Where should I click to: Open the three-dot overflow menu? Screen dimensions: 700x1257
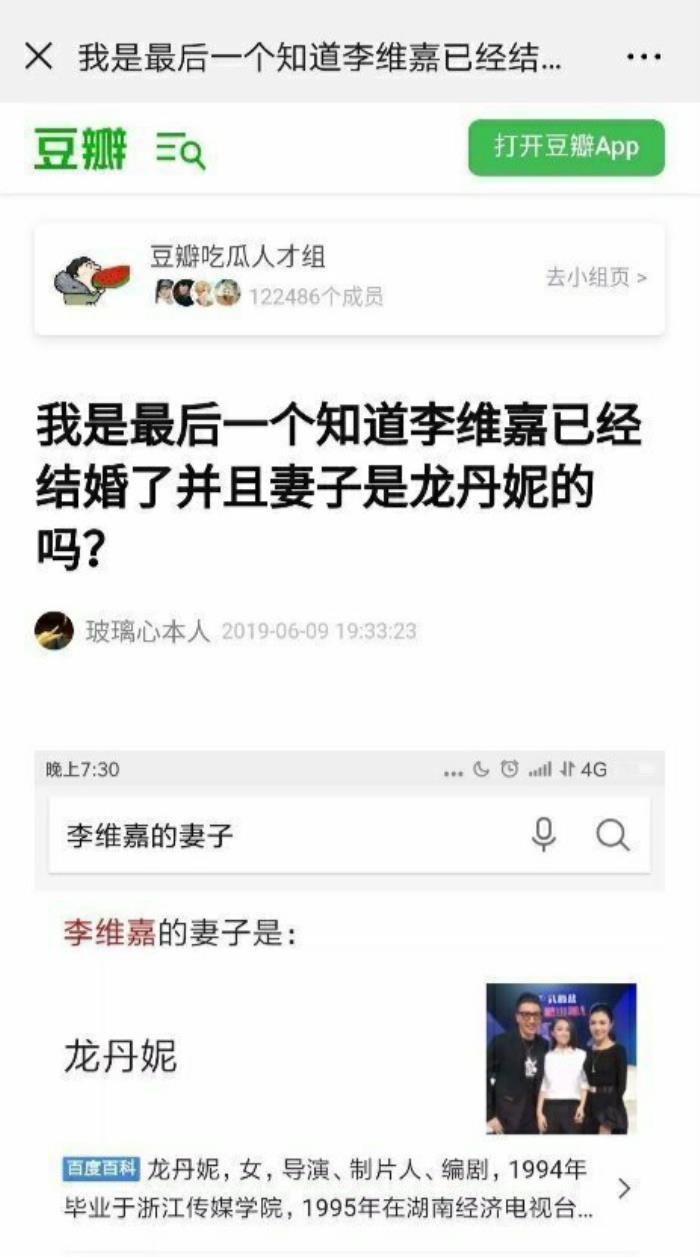(643, 56)
